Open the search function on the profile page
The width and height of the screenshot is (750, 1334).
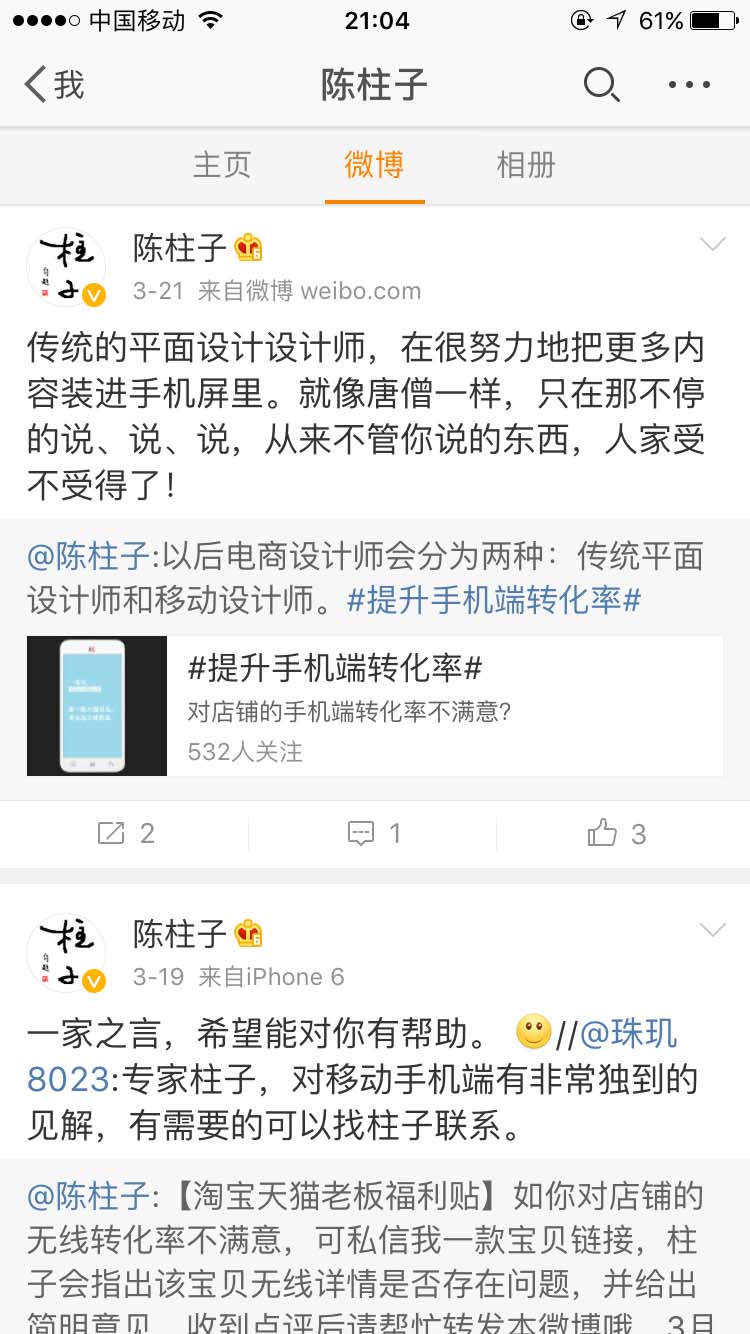tap(602, 85)
